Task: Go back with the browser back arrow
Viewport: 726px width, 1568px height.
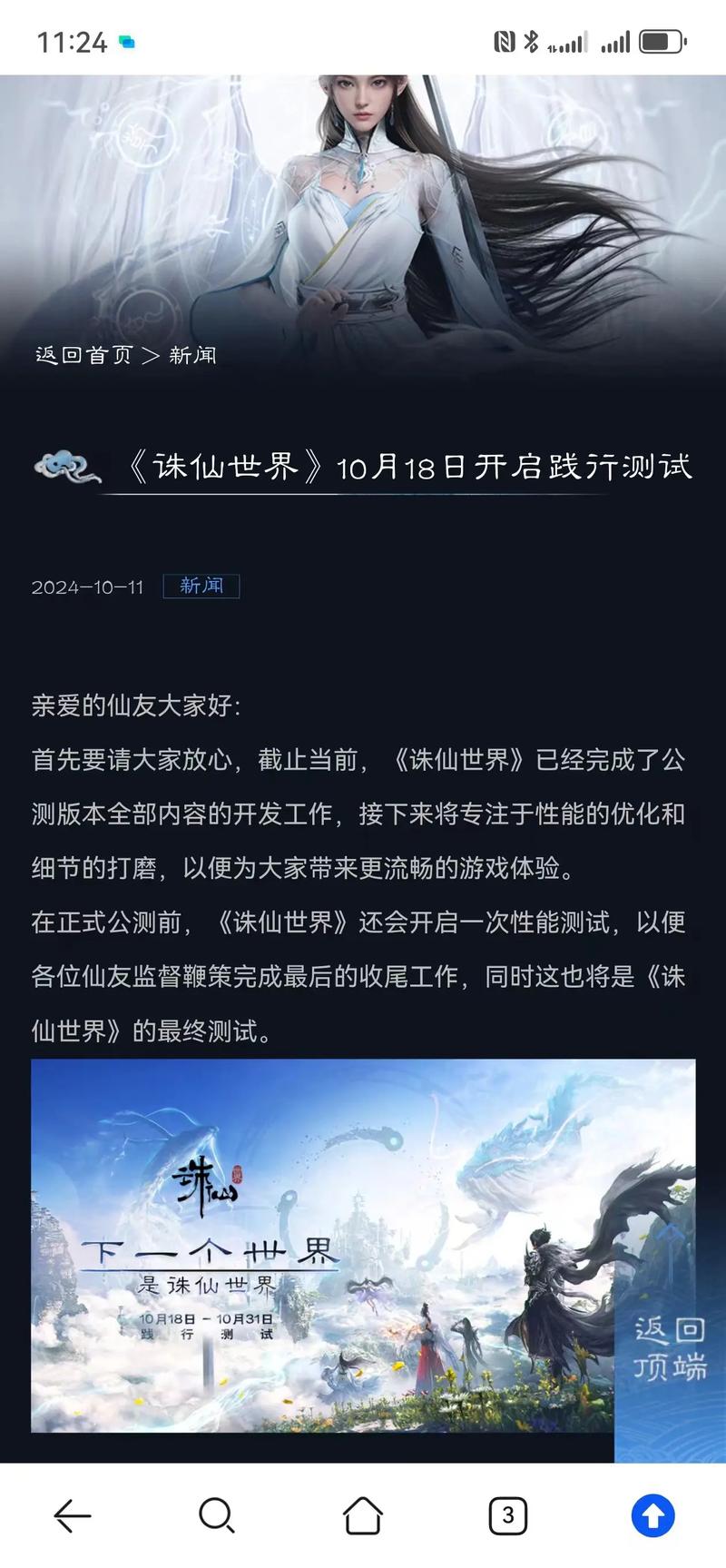Action: [72, 1515]
